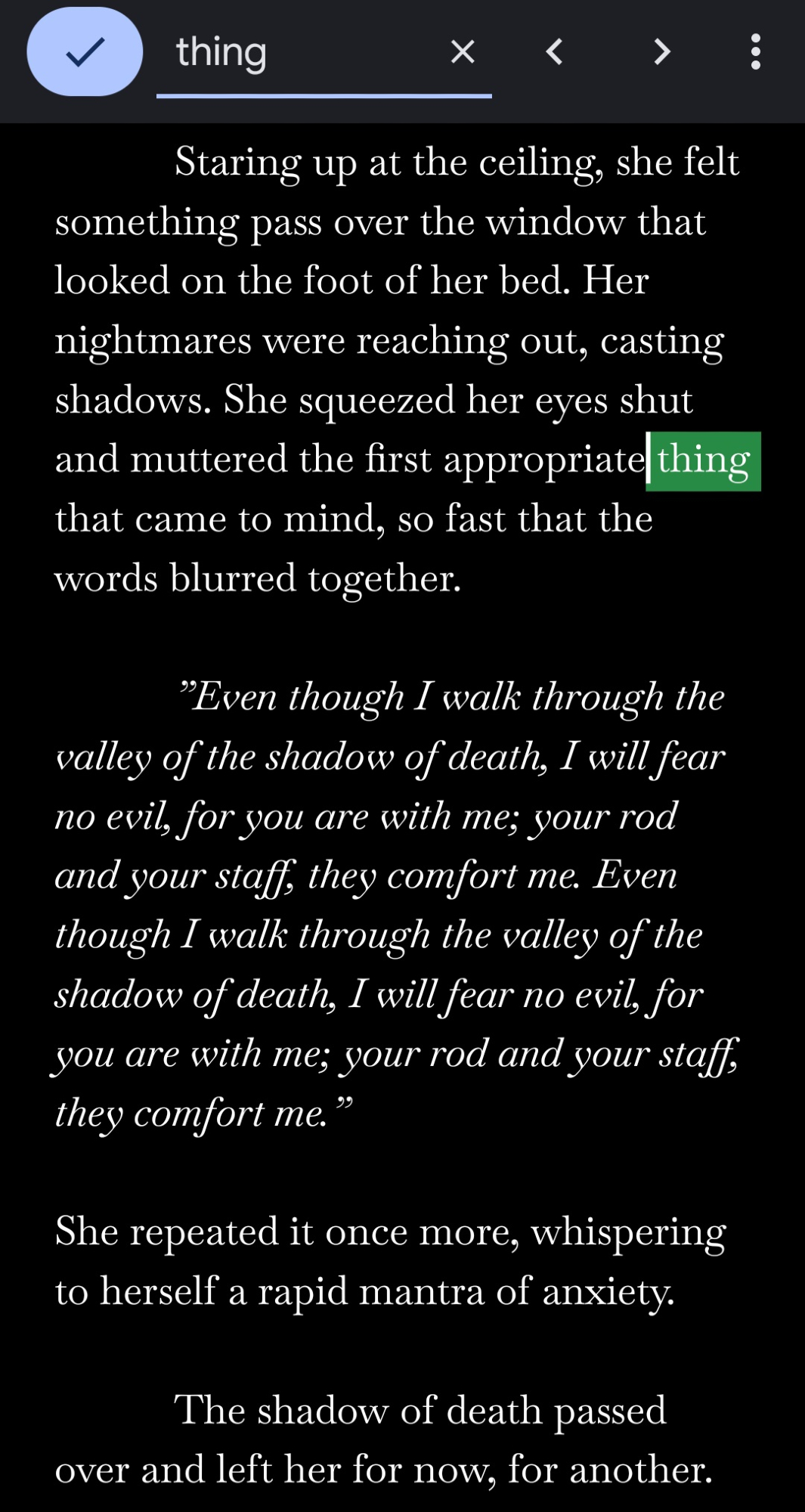Jump to the next search match
The width and height of the screenshot is (805, 1512).
pos(661,52)
